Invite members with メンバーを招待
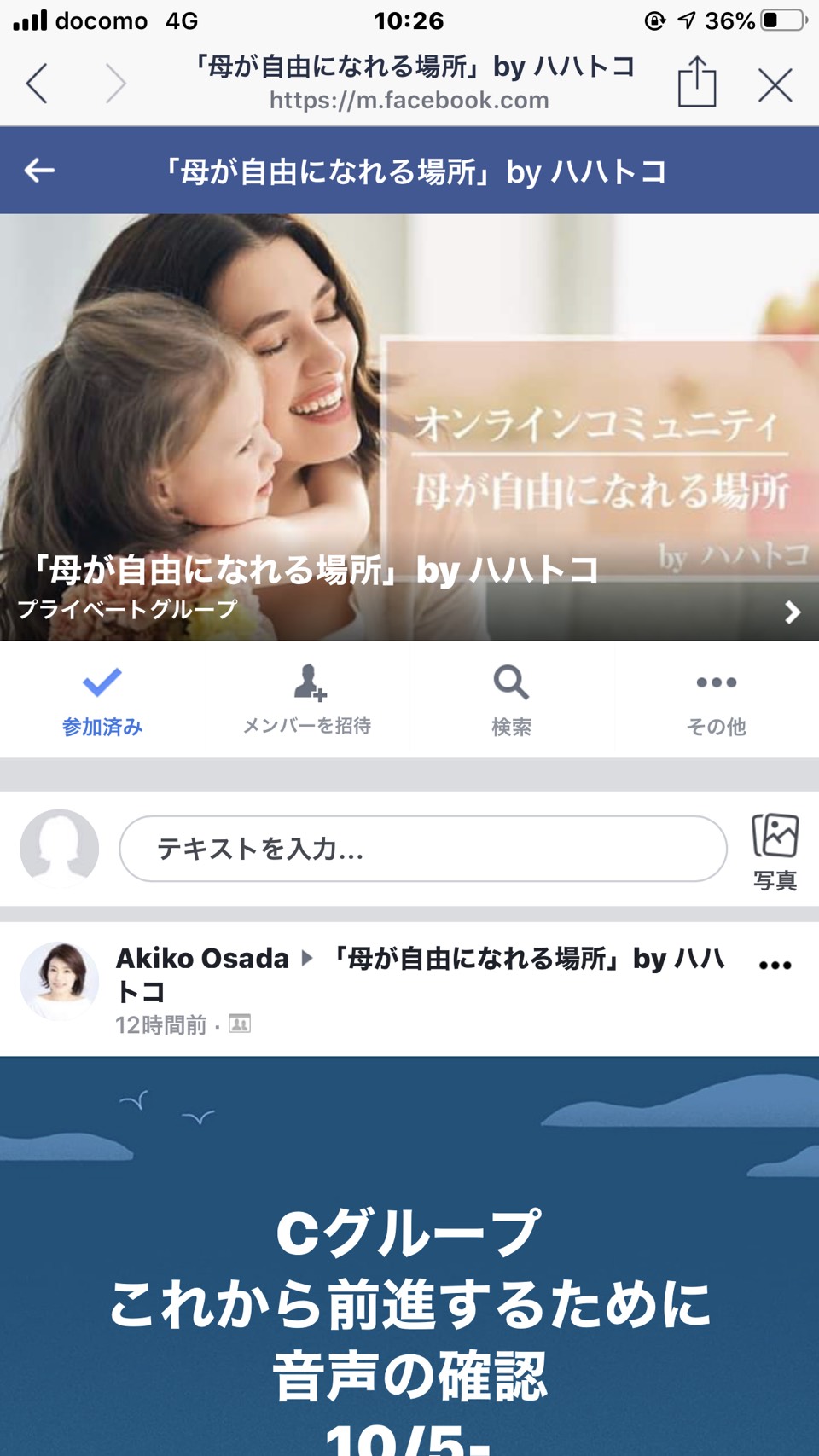The height and width of the screenshot is (1456, 819). [x=307, y=701]
